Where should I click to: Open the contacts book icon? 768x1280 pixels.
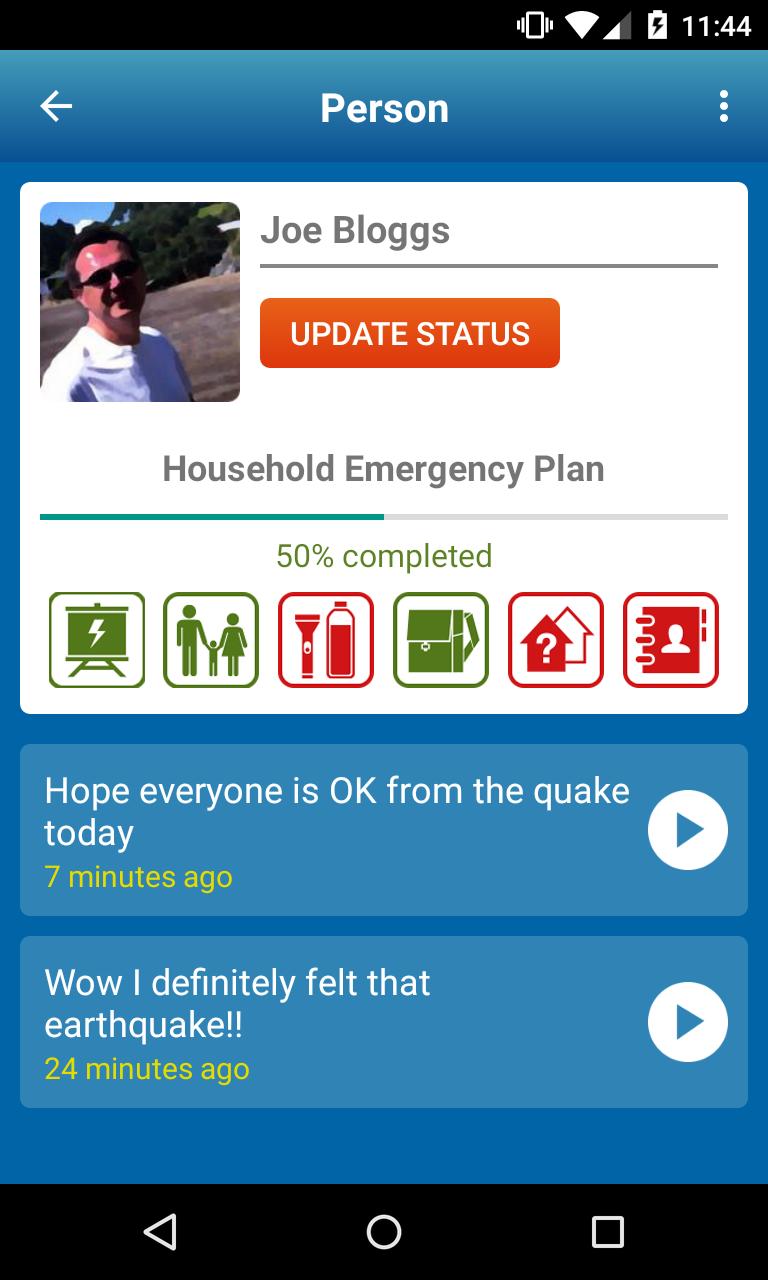tap(671, 640)
